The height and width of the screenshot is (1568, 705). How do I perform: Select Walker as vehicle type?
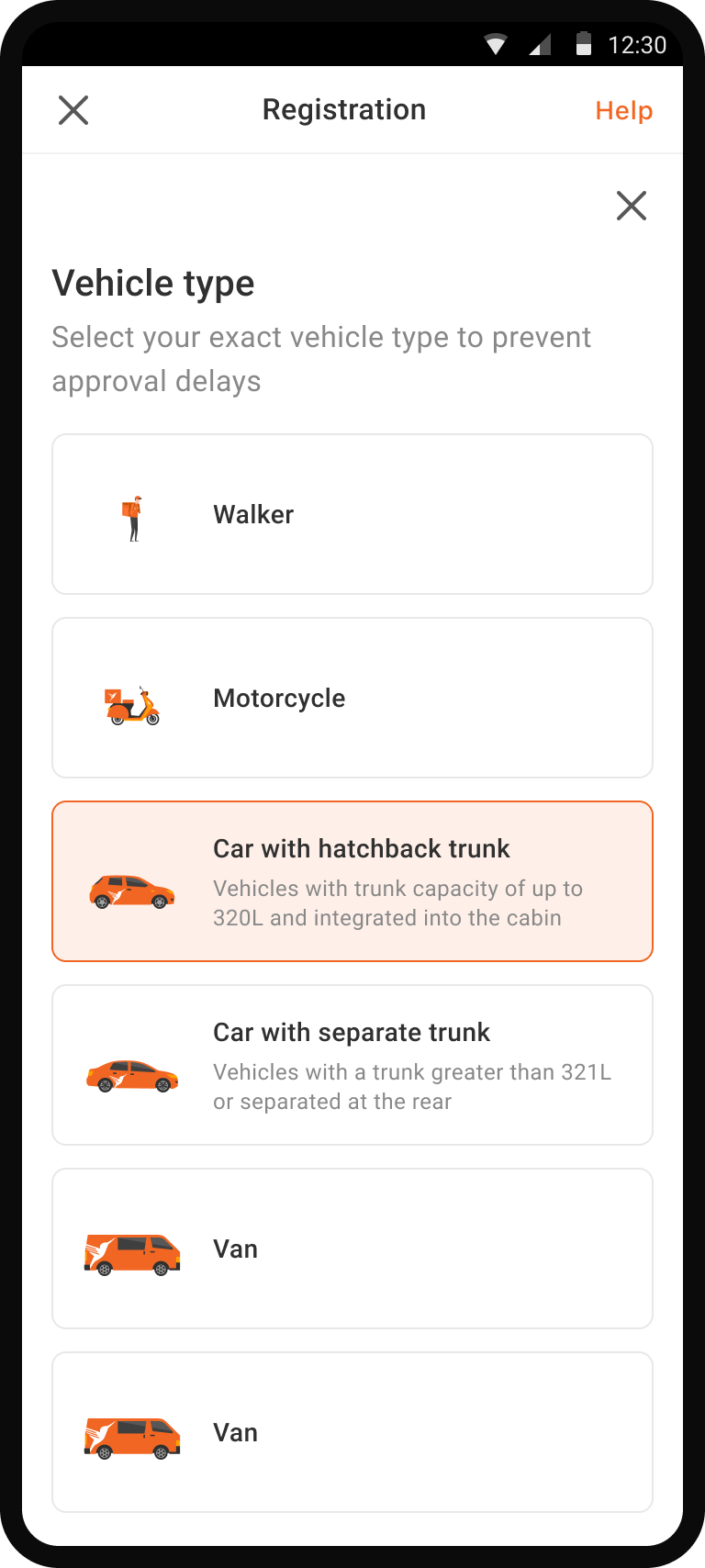click(x=352, y=514)
